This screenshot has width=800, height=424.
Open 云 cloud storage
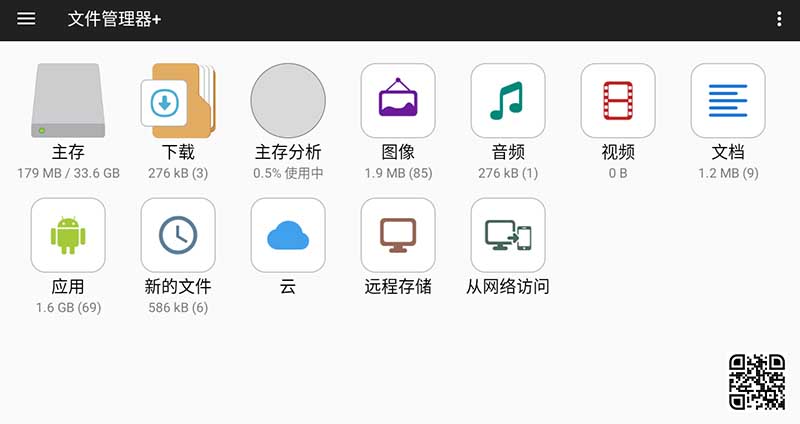point(288,235)
